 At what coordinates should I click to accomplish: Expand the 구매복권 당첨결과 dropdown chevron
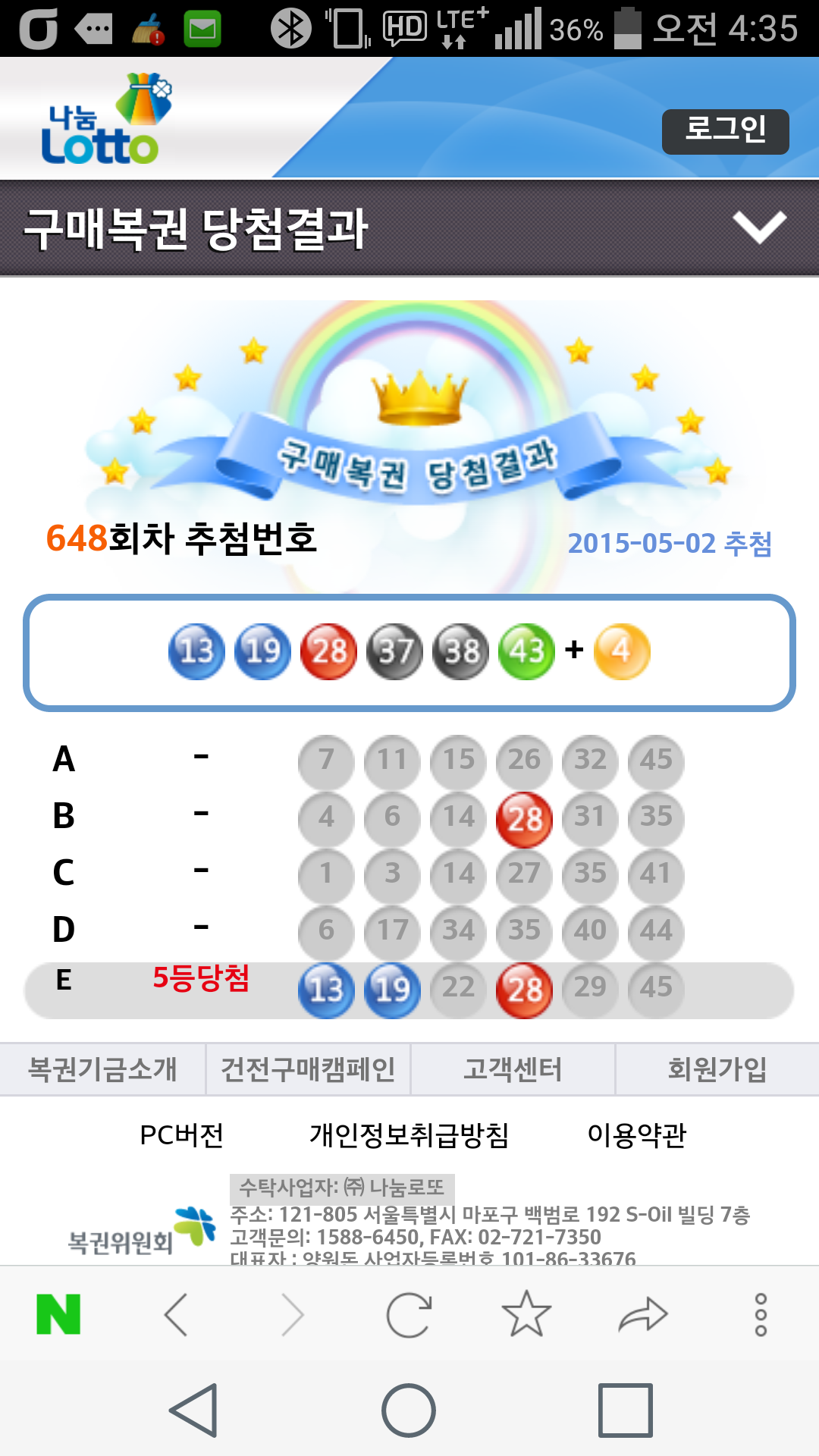(759, 227)
